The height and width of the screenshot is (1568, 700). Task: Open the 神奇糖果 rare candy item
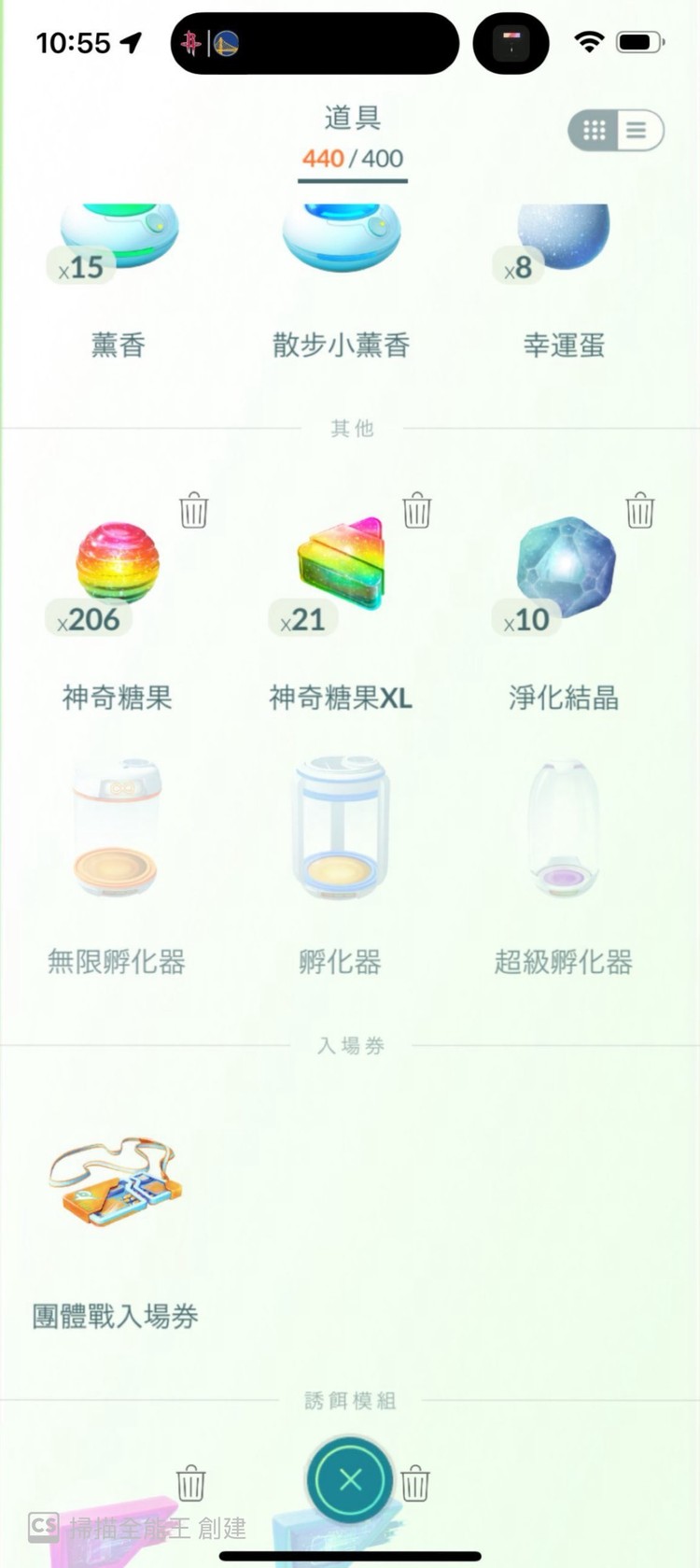tap(118, 567)
